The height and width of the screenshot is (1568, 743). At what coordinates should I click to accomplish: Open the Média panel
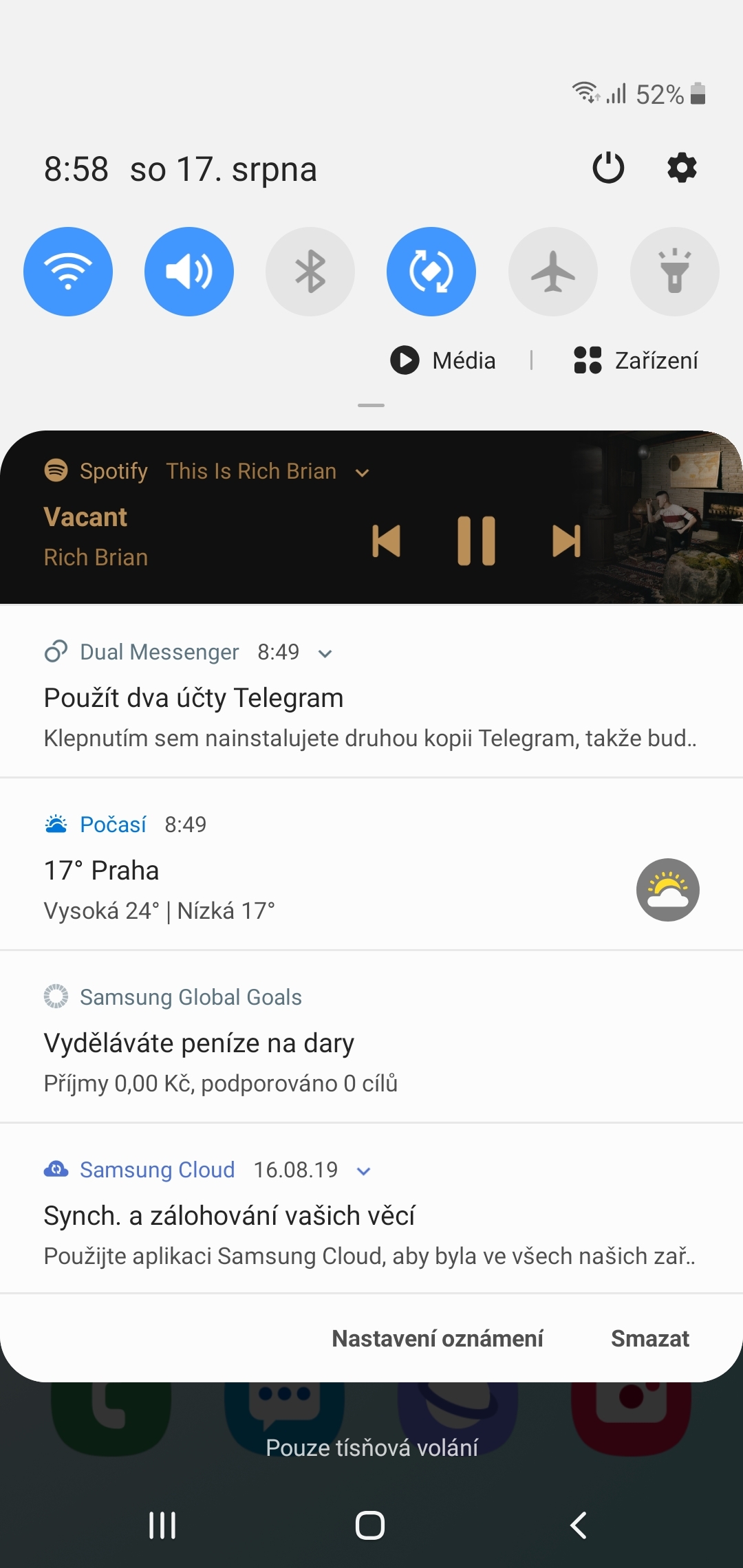coord(444,360)
